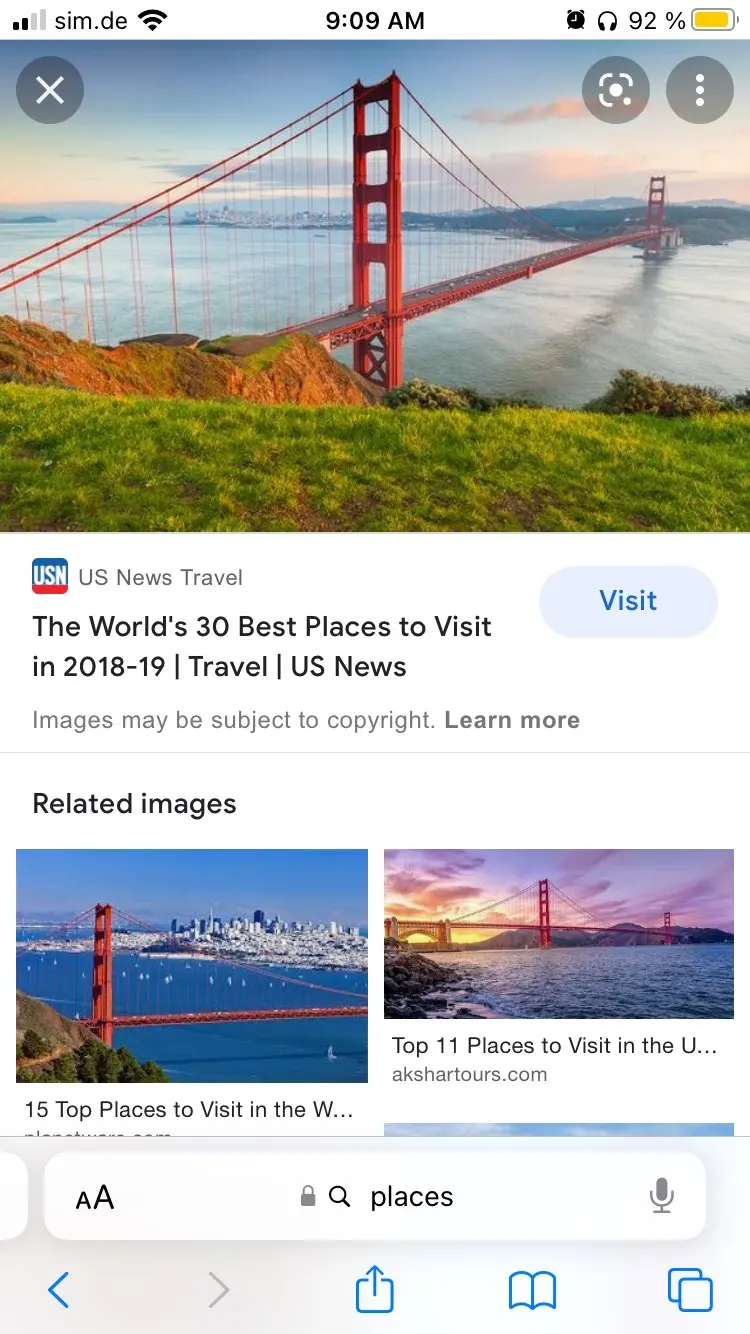Show all open tabs
Screen dimensions: 750x1334
tap(690, 1291)
